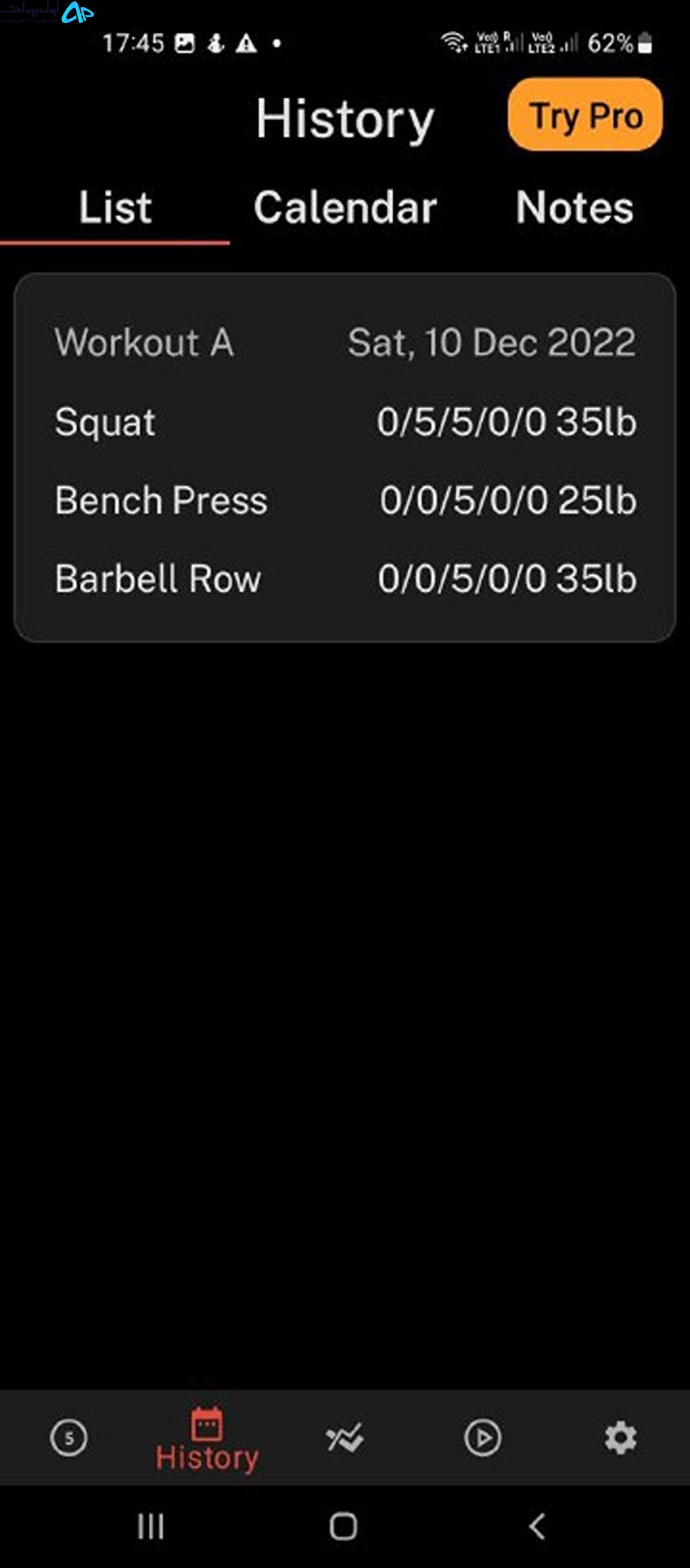Open recent apps from navigation bar
690x1568 pixels.
click(x=151, y=1526)
